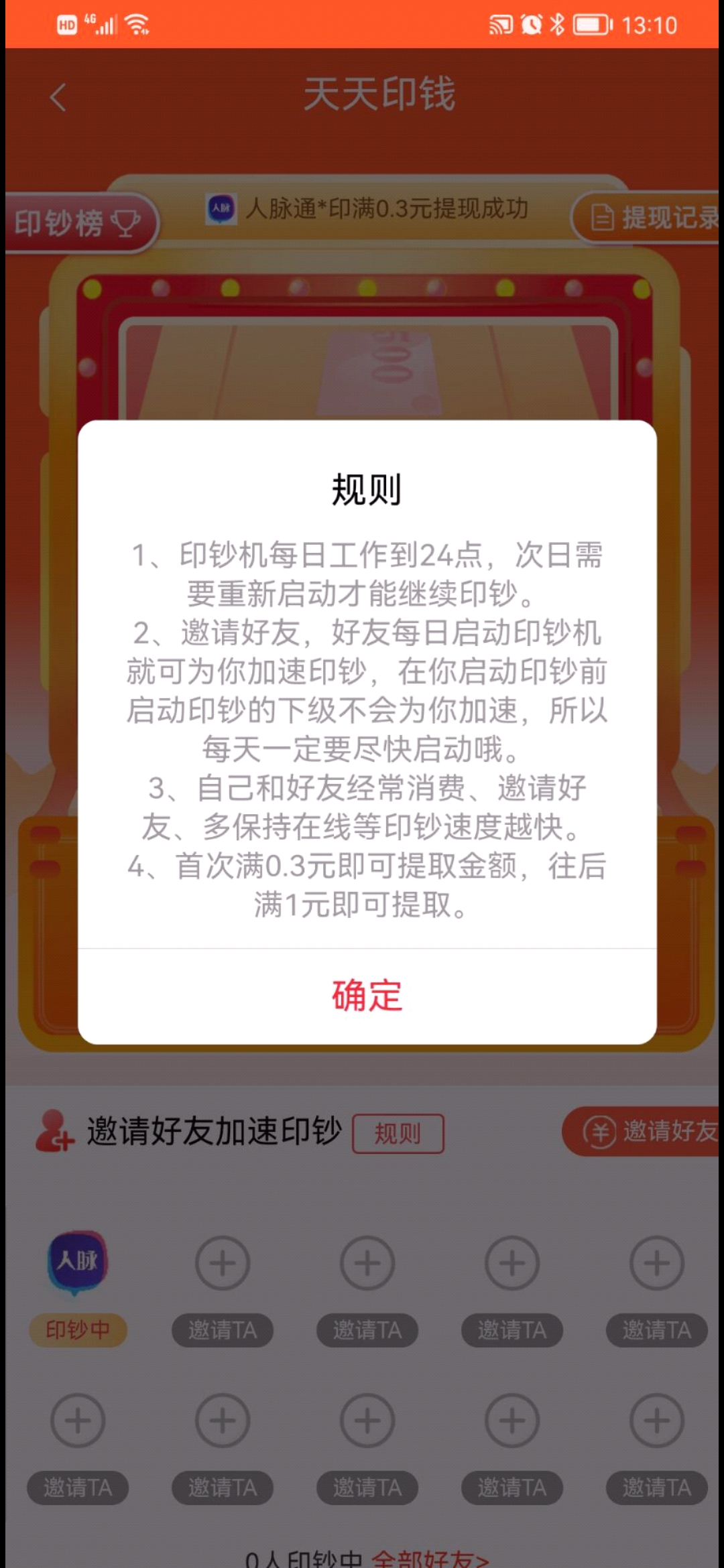Screen dimensions: 724x1568
Task: Tap the alarm clock status bar icon
Action: click(x=530, y=25)
